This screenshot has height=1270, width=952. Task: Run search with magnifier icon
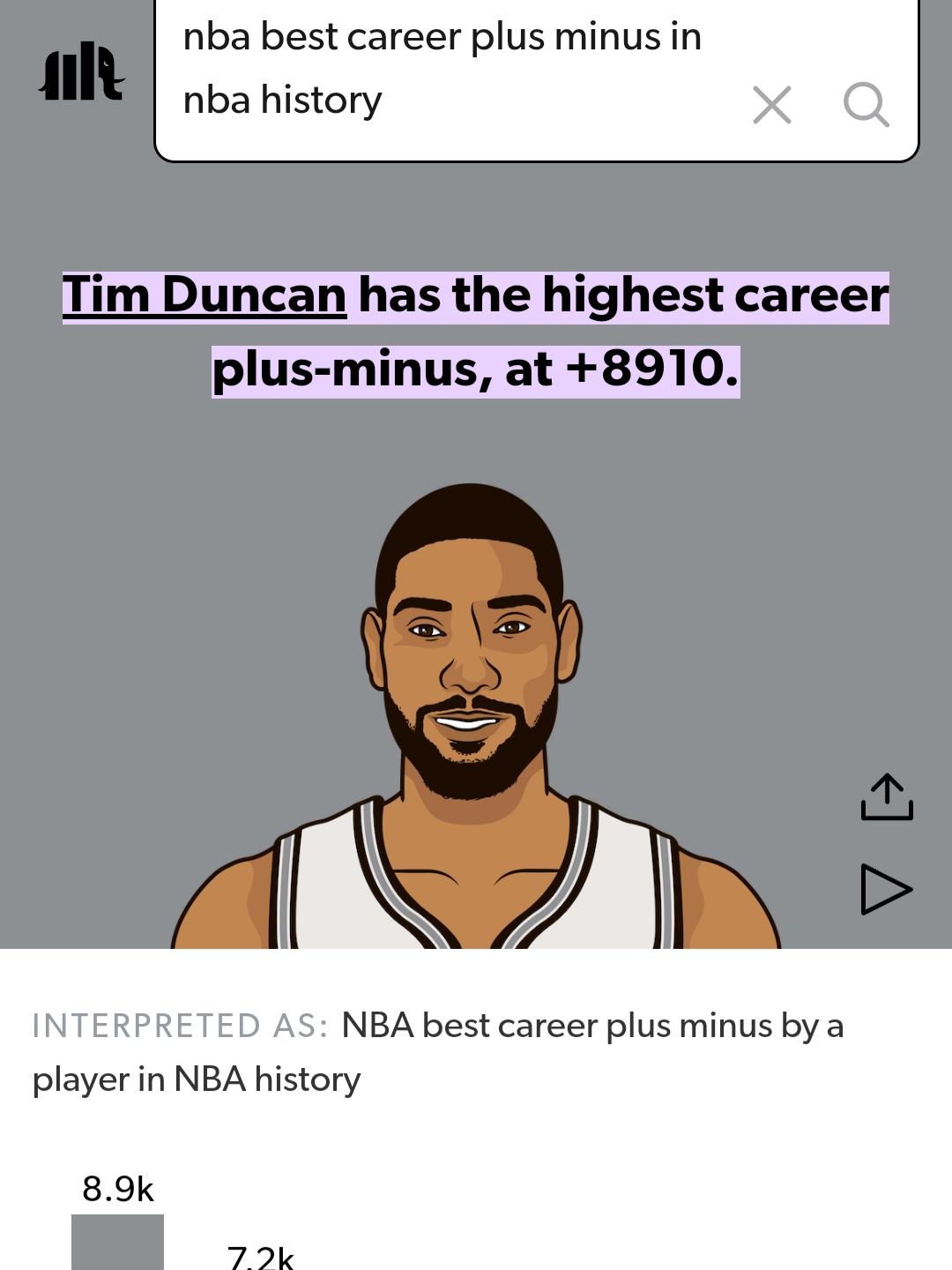866,105
